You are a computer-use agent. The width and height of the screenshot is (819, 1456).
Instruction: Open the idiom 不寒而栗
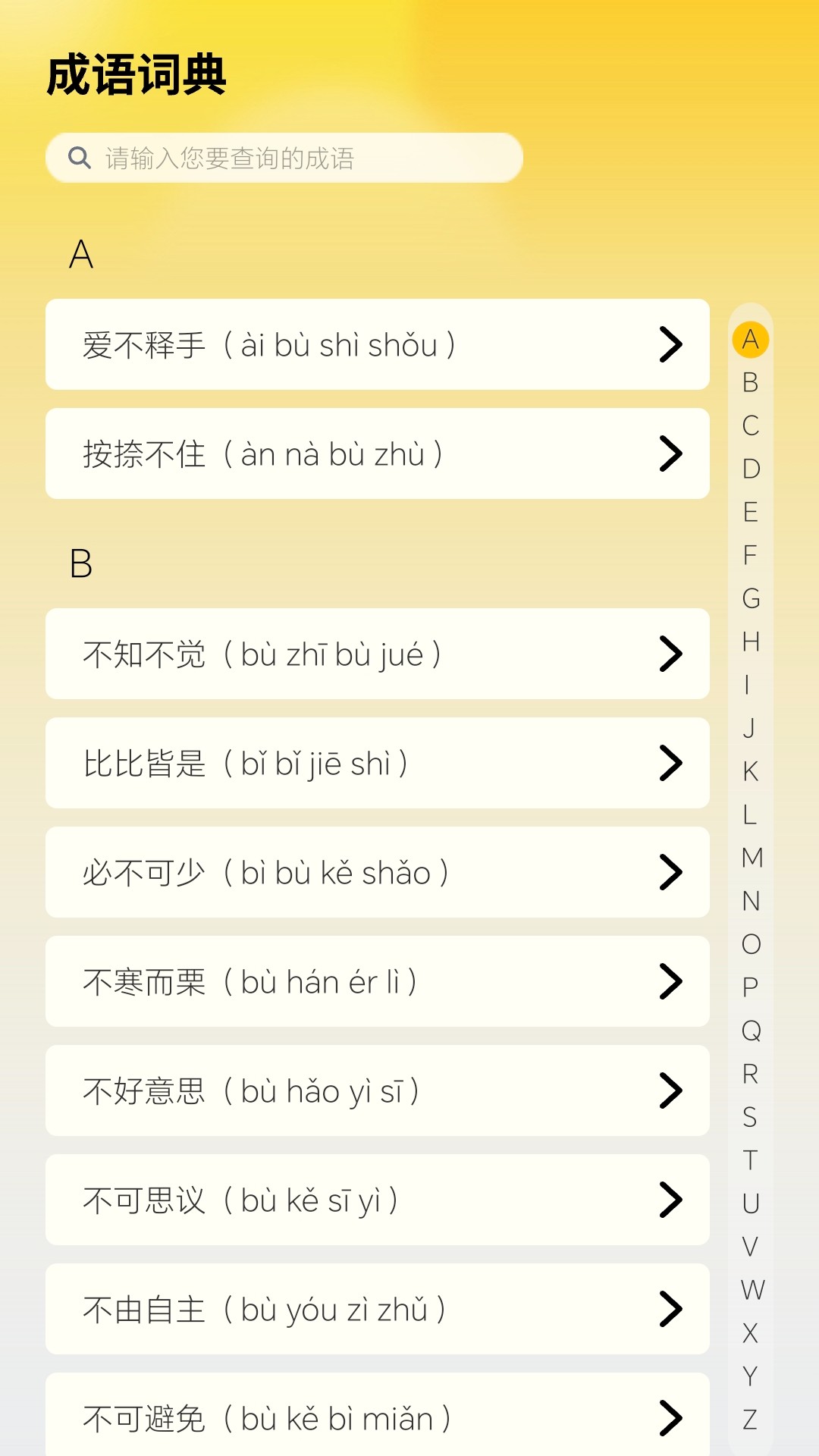(x=377, y=982)
